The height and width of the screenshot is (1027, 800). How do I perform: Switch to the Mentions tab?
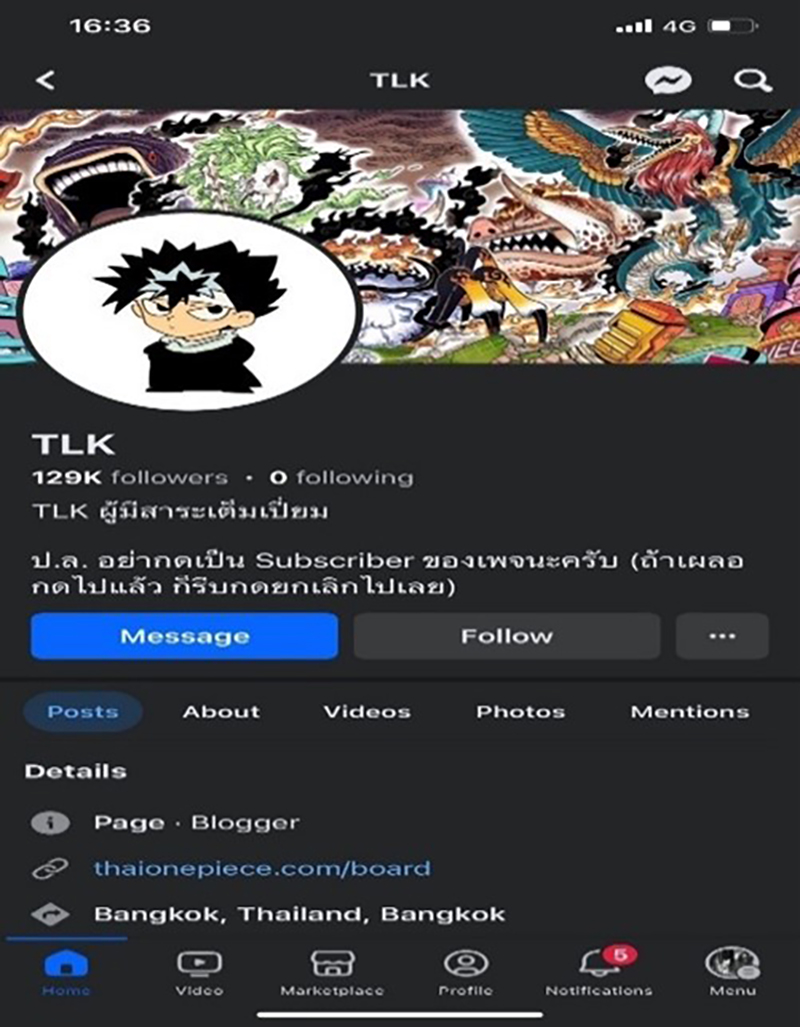[689, 712]
